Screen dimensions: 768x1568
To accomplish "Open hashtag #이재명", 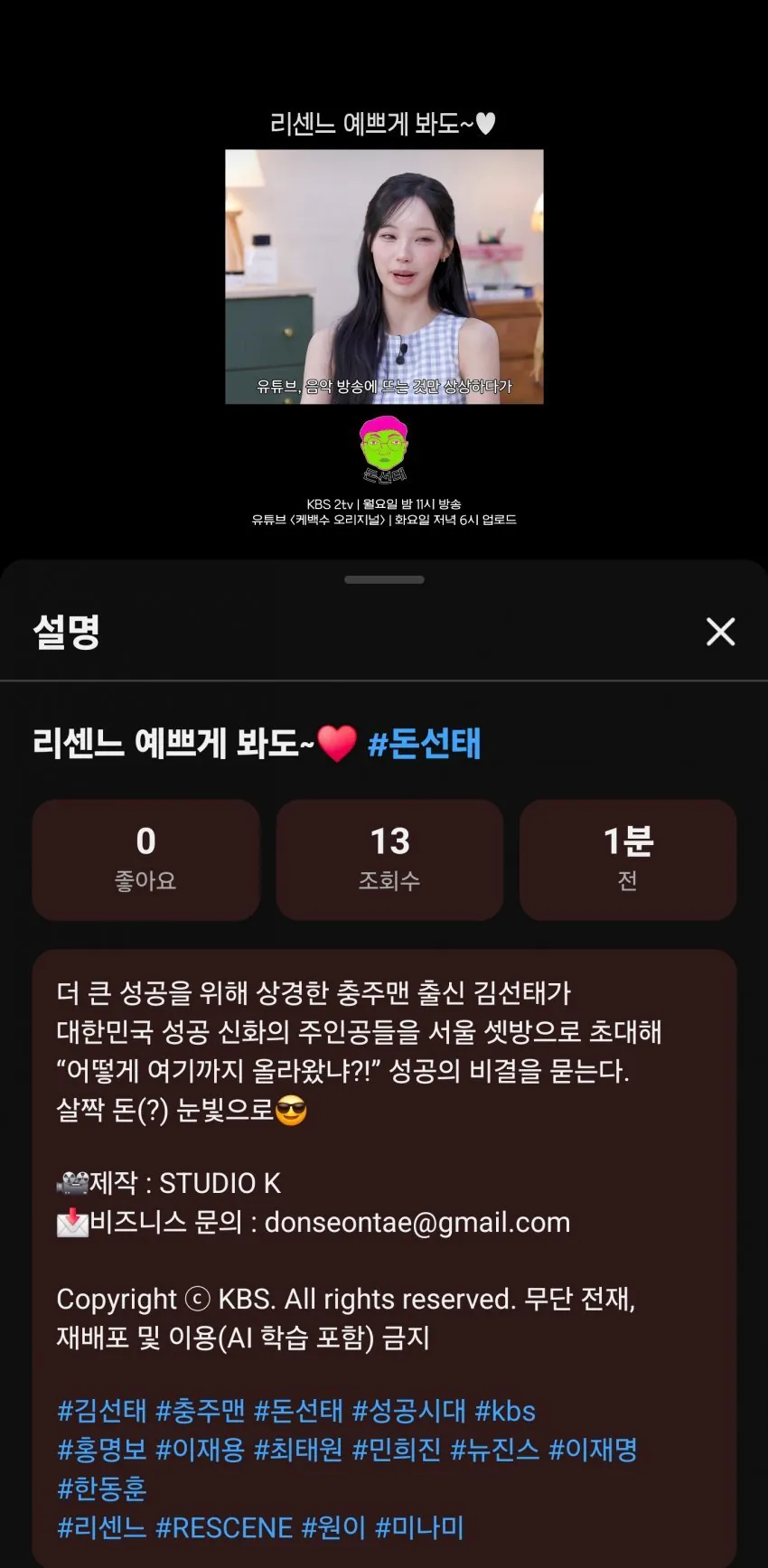I will pos(594,1450).
